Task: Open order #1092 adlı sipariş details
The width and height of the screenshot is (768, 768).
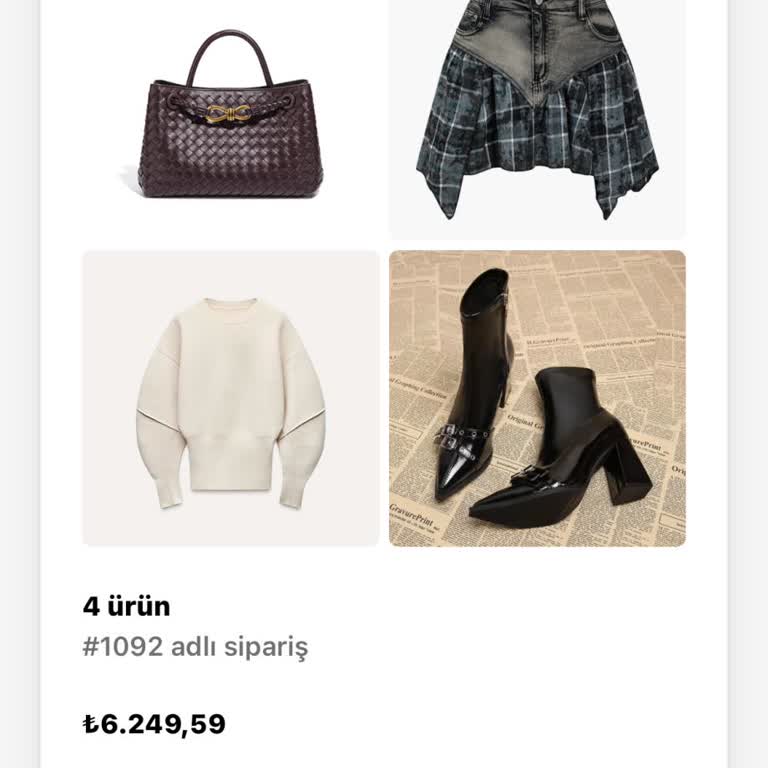Action: click(195, 647)
